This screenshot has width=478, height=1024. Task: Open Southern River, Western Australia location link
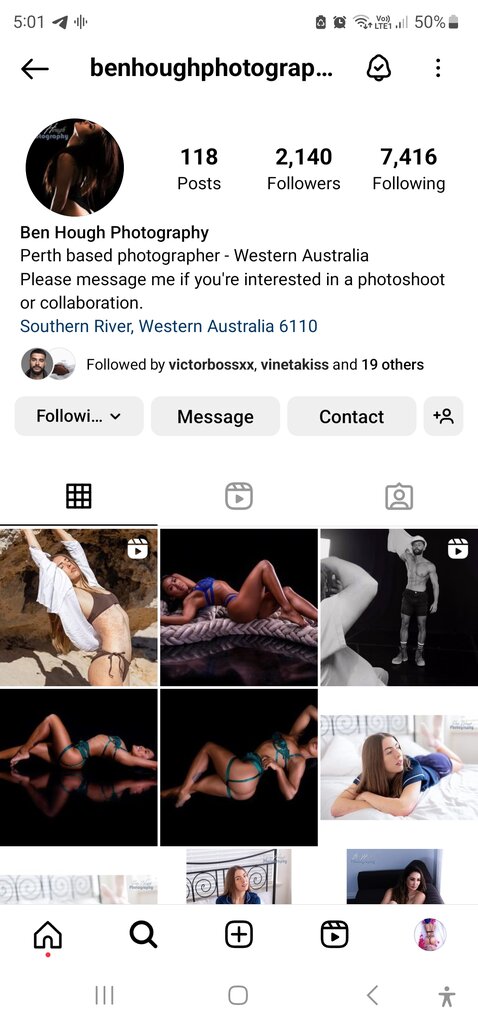[168, 326]
